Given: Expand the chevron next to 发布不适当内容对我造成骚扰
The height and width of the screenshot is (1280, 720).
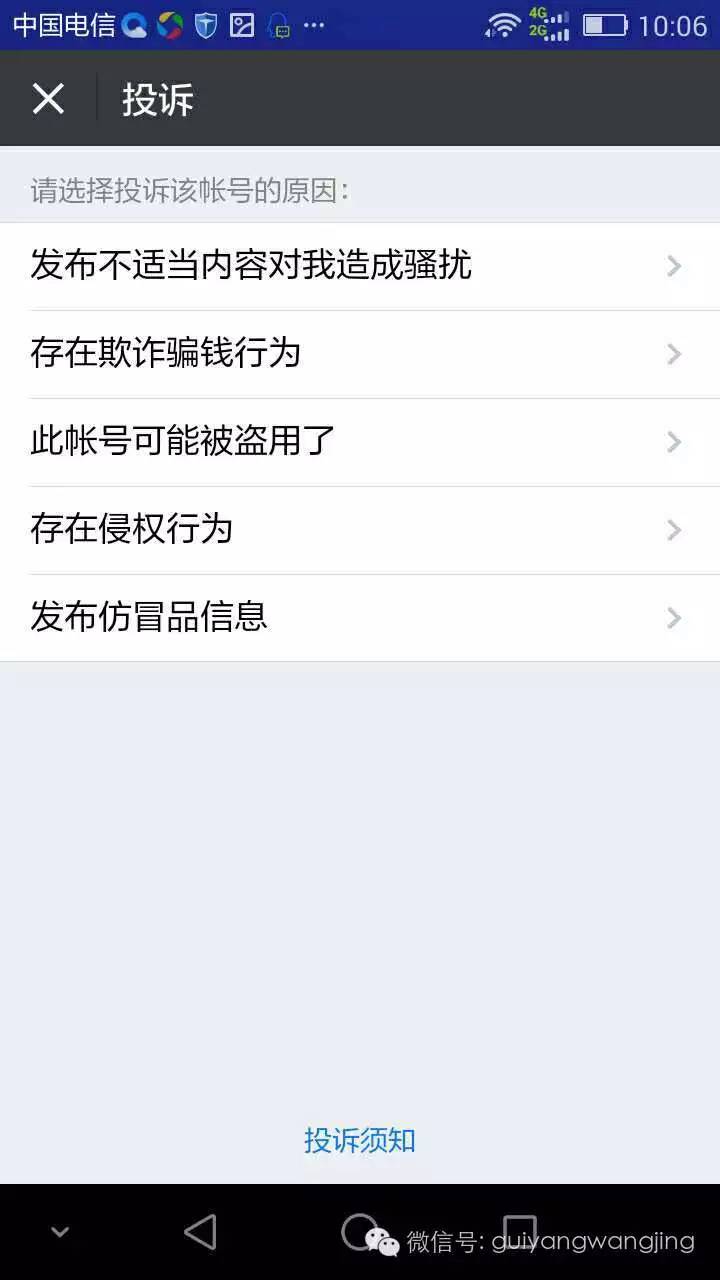Looking at the screenshot, I should click(x=675, y=266).
